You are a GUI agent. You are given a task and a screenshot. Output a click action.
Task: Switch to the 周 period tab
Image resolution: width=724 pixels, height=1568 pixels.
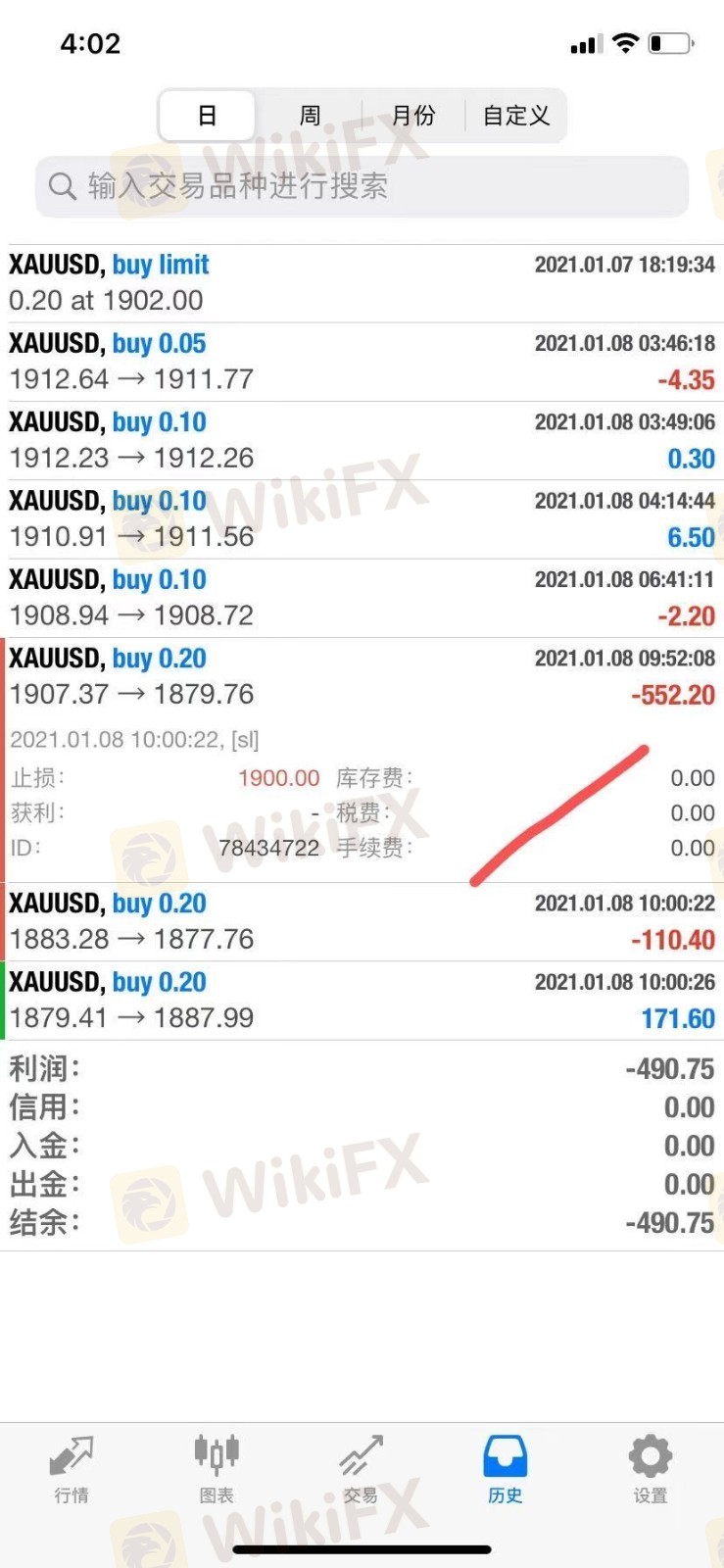click(310, 116)
